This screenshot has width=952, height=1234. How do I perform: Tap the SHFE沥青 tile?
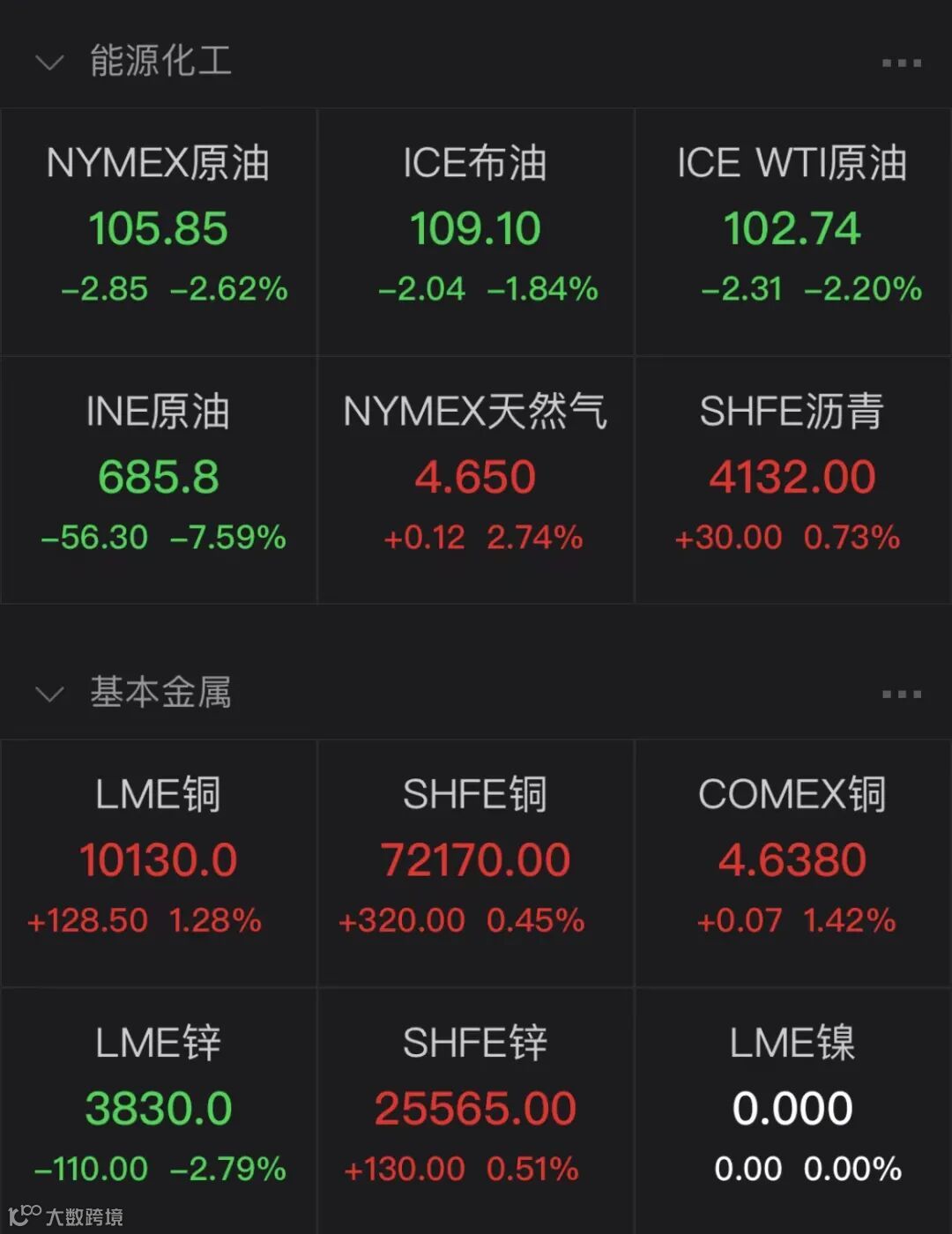coord(793,479)
